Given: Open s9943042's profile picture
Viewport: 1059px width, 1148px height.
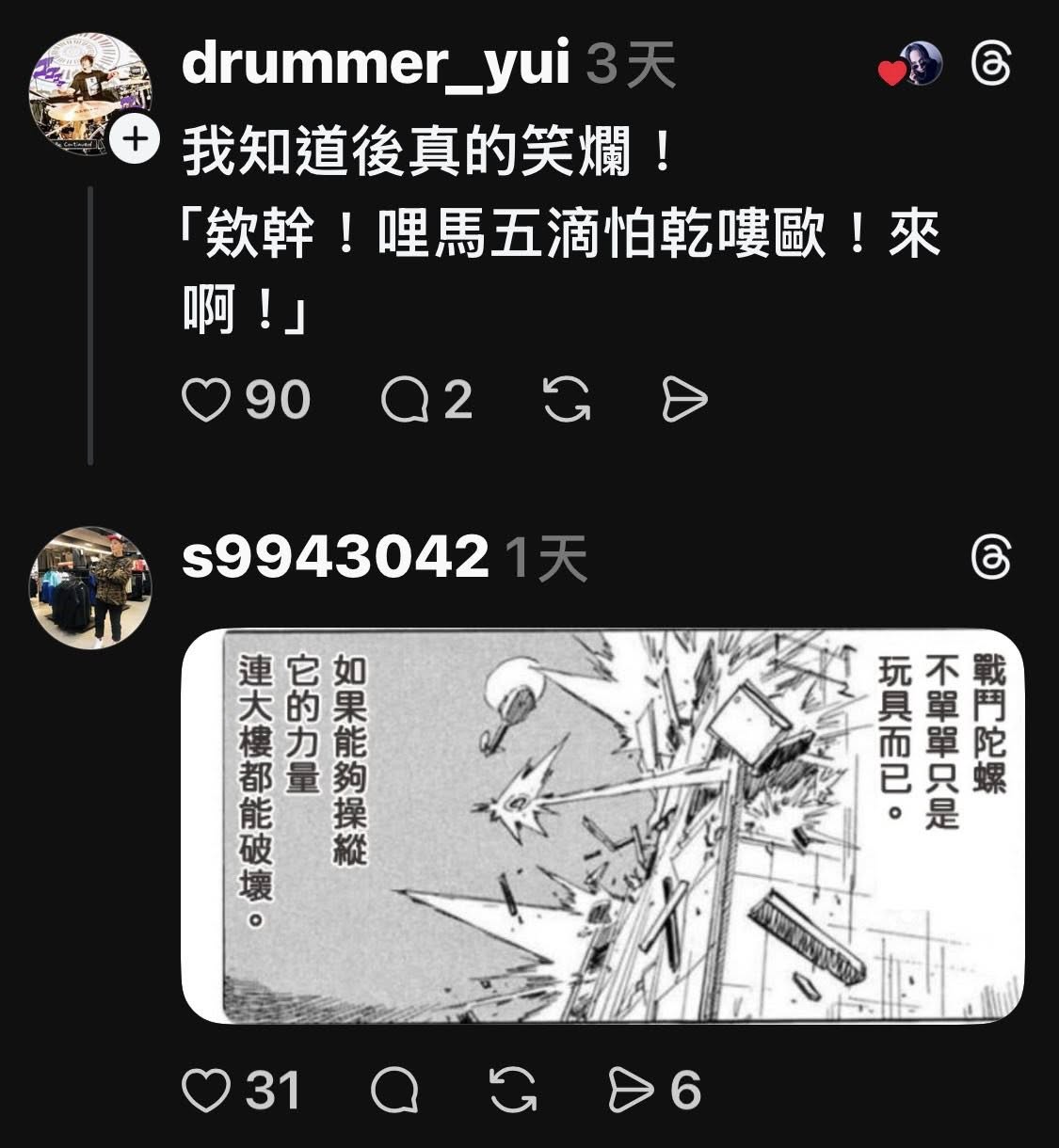Looking at the screenshot, I should coord(90,586).
